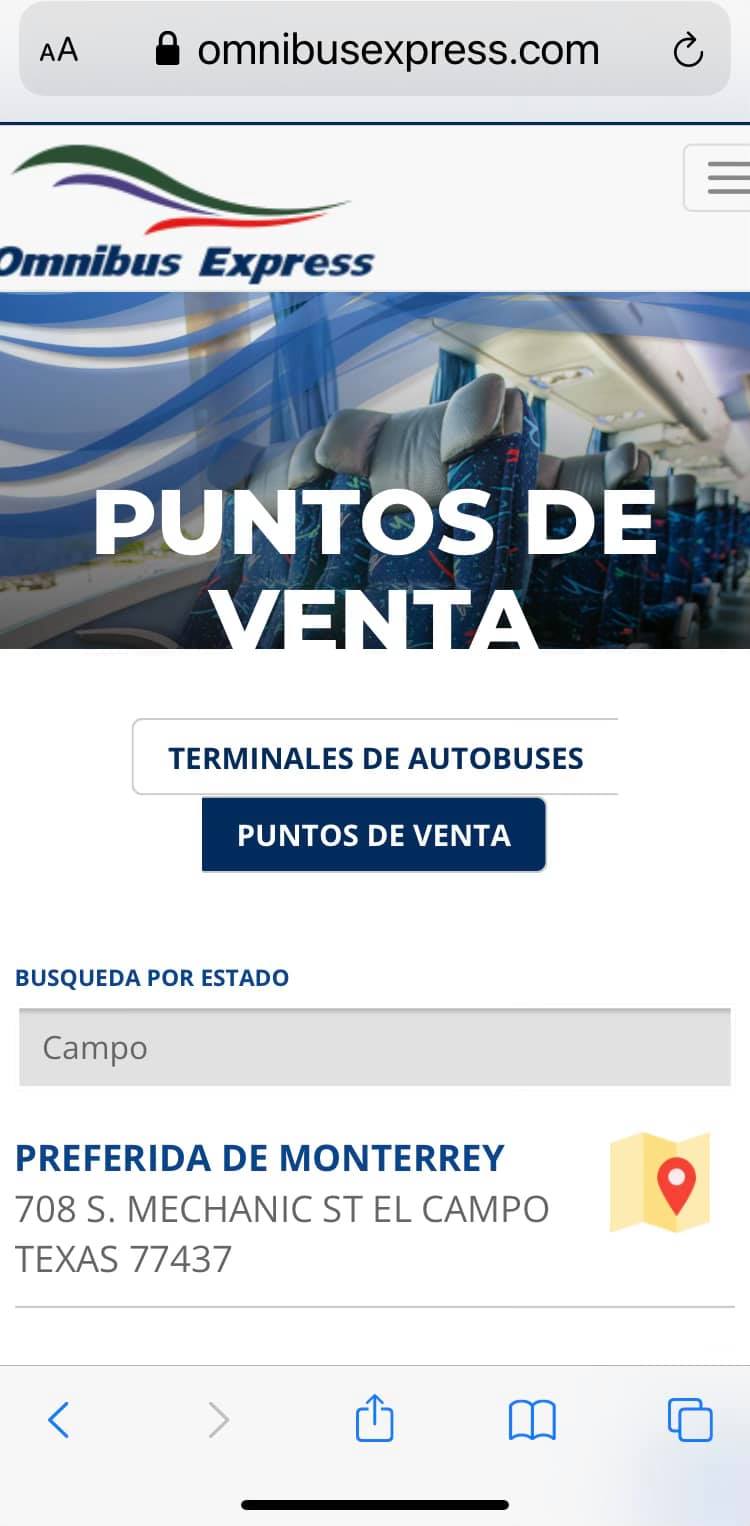Show all open Safari tabs
This screenshot has width=750, height=1526.
coord(690,1420)
